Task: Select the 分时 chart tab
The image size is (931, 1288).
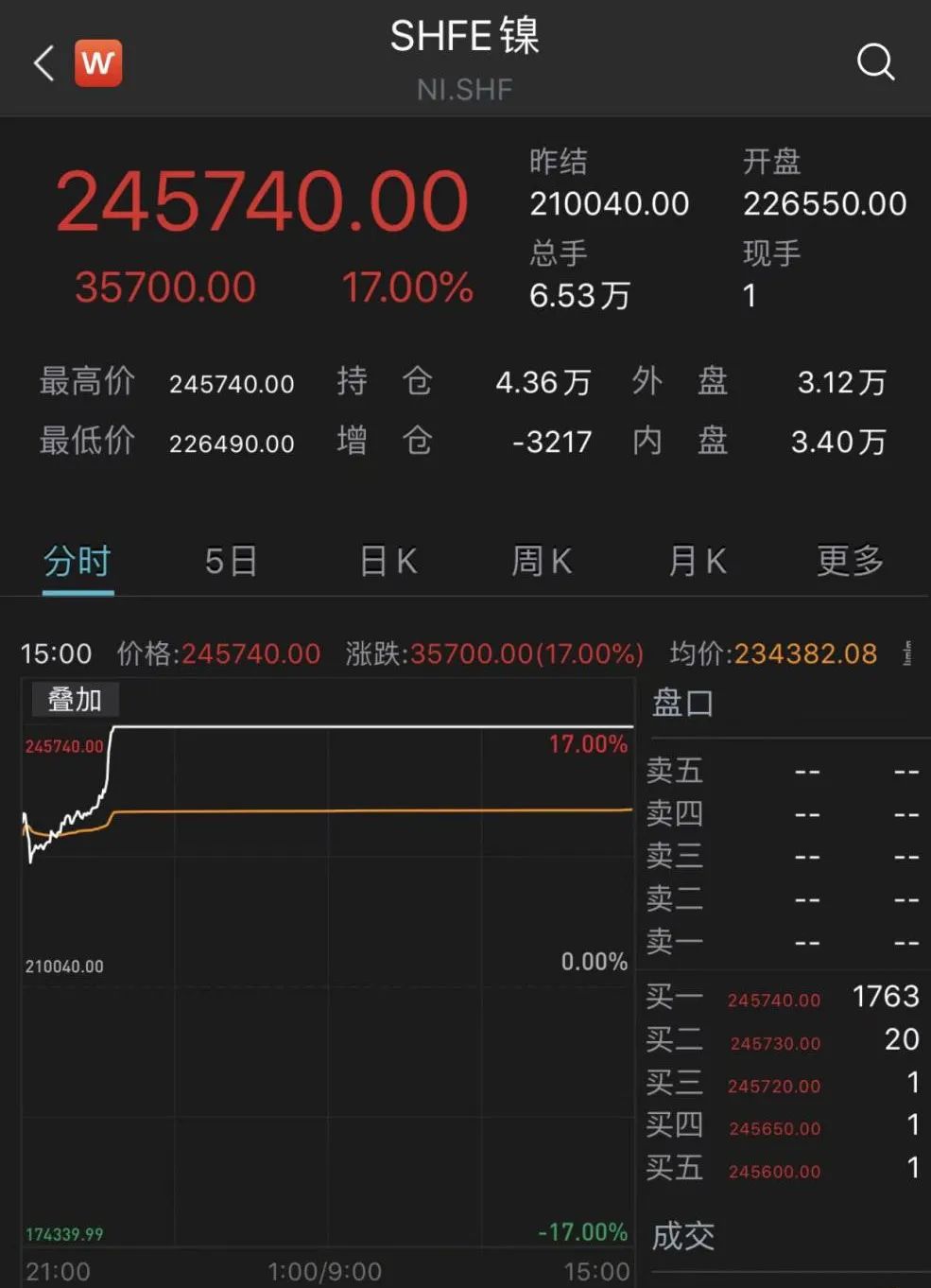Action: (78, 562)
